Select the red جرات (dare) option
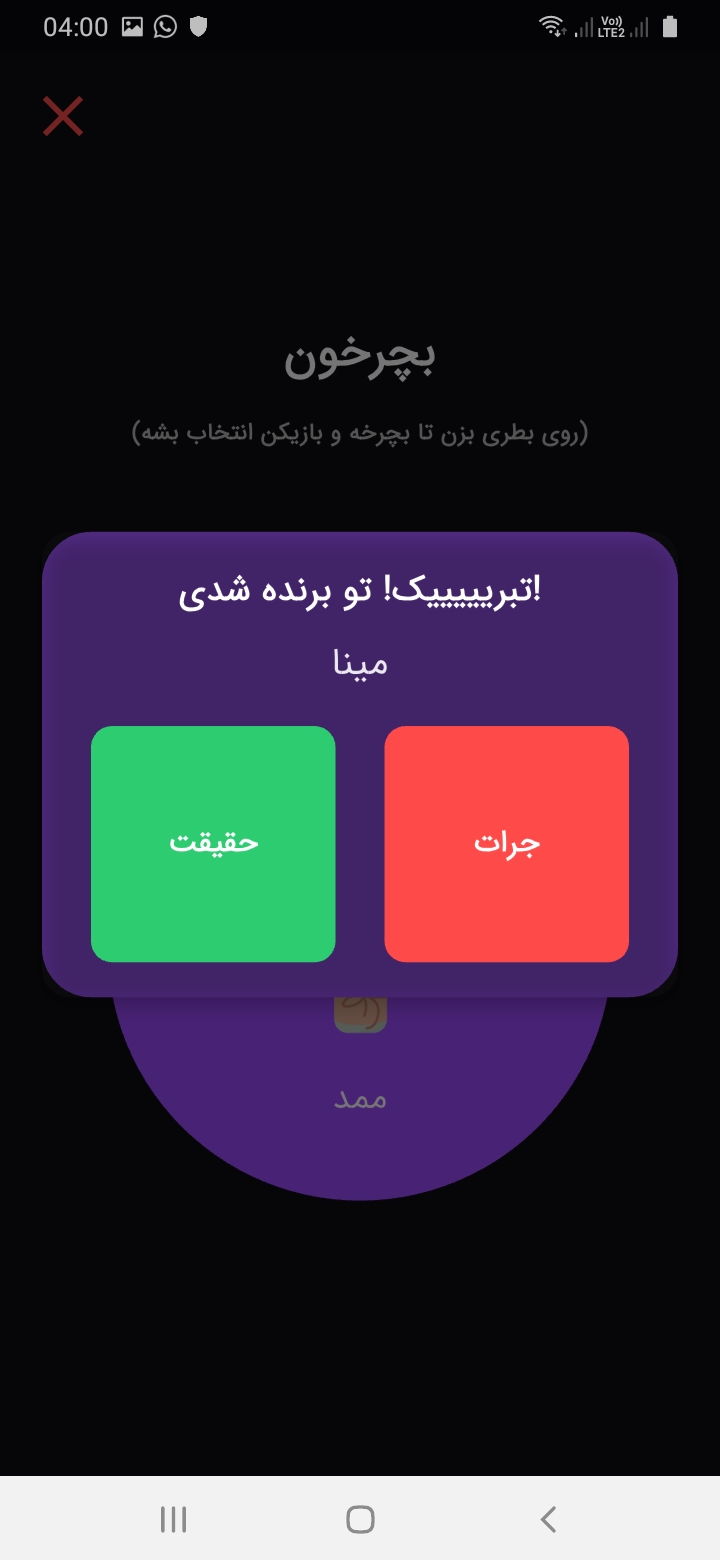The image size is (720, 1560). pos(506,843)
